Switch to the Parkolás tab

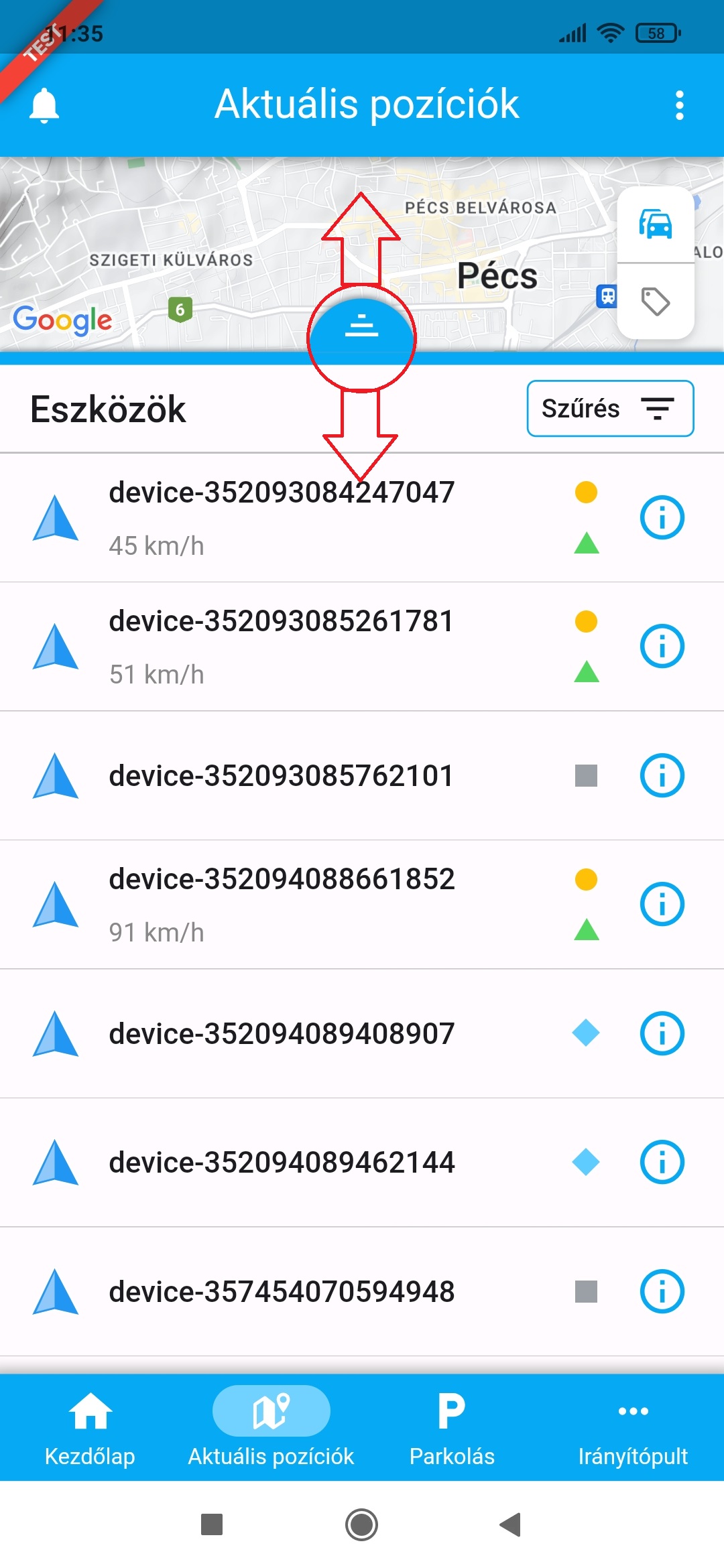coord(452,1427)
